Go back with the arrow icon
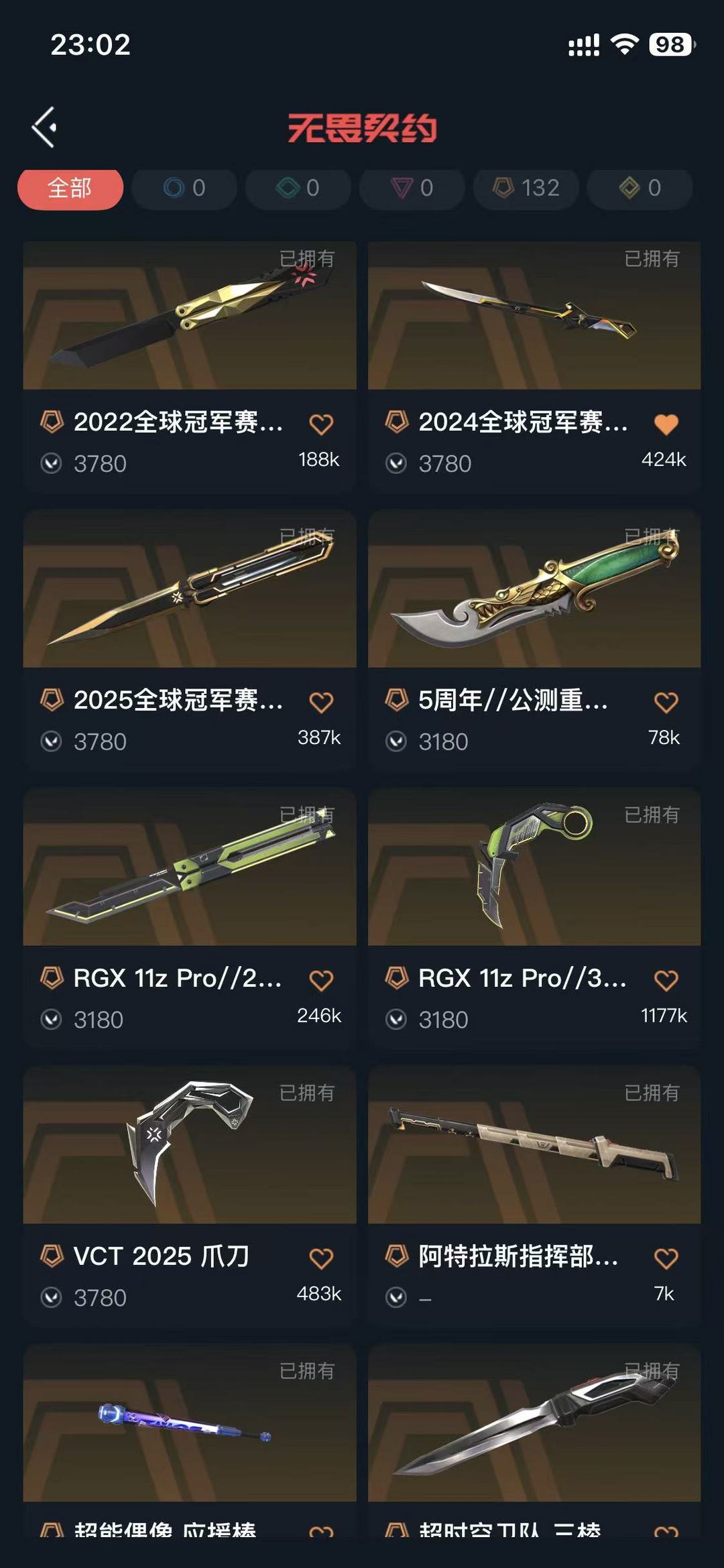Viewport: 724px width, 1568px height. [x=44, y=127]
